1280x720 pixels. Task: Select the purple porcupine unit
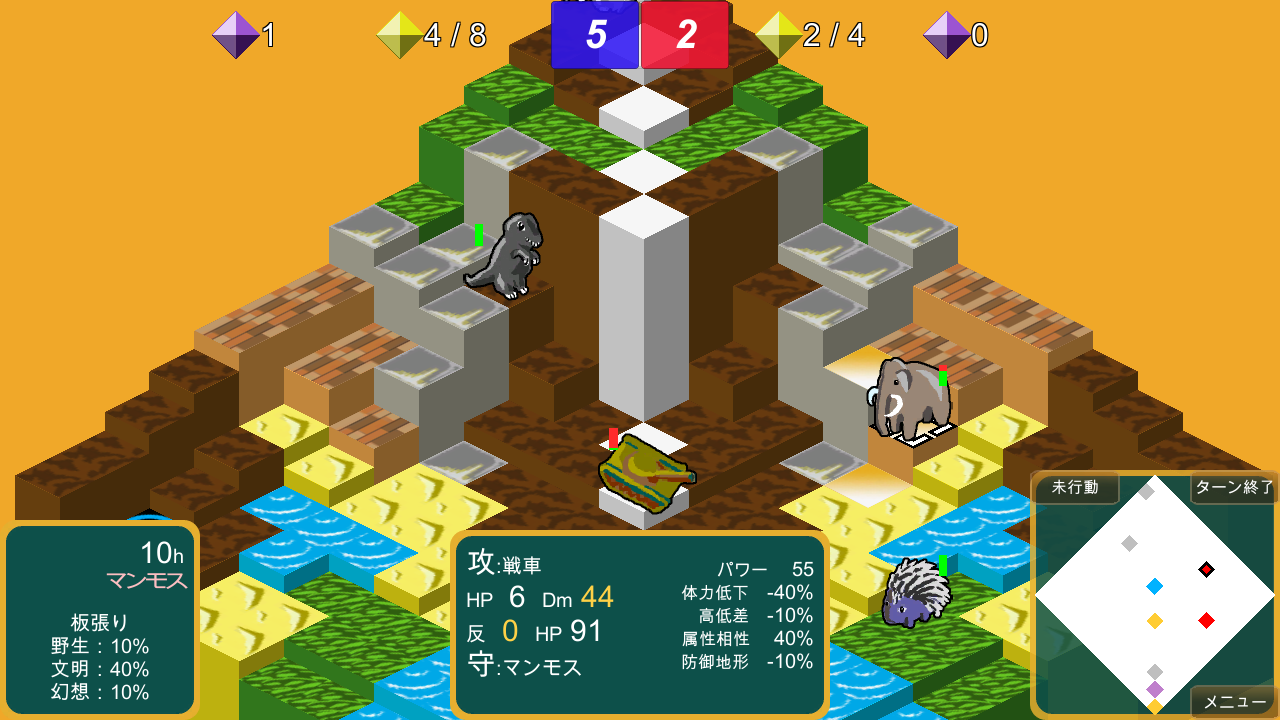click(x=914, y=594)
